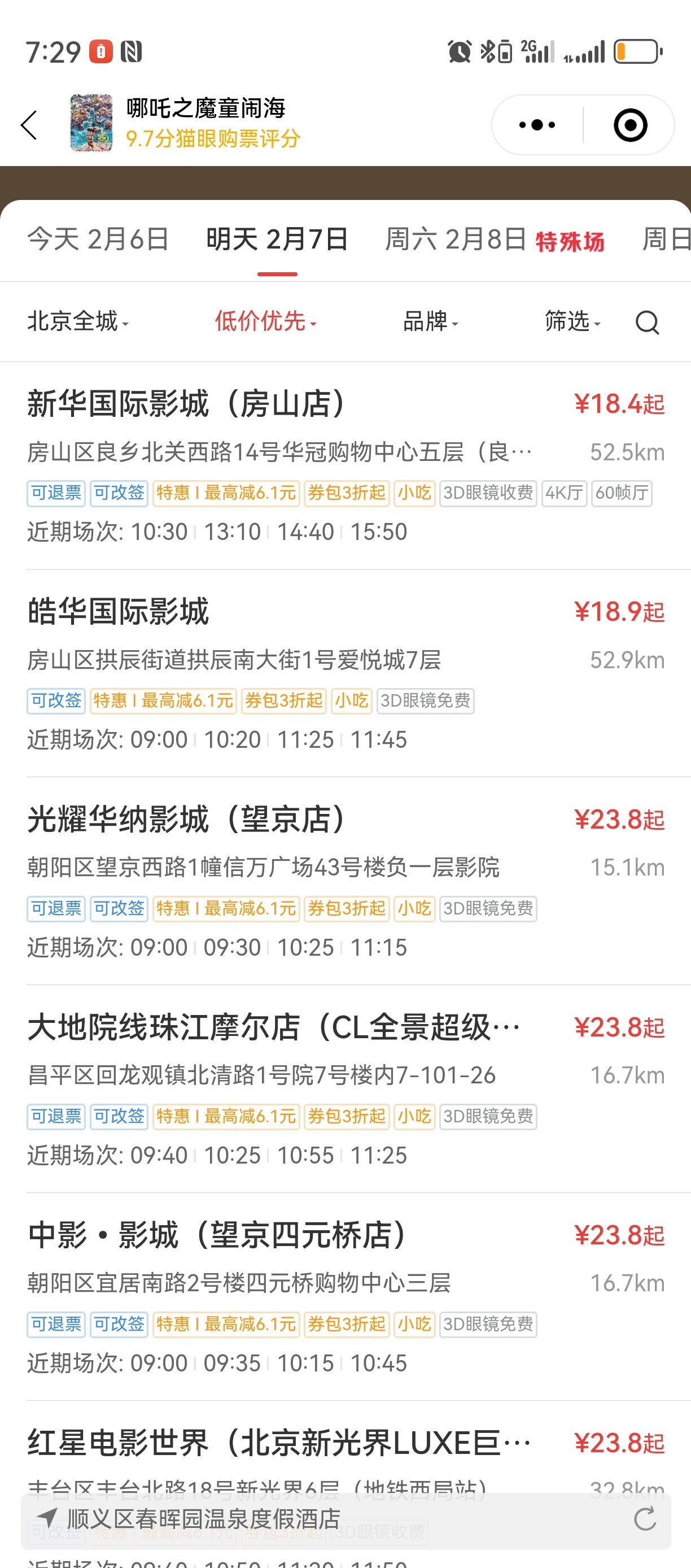The height and width of the screenshot is (1568, 691).
Task: Open the 低价优先 sorting dropdown
Action: pyautogui.click(x=265, y=321)
